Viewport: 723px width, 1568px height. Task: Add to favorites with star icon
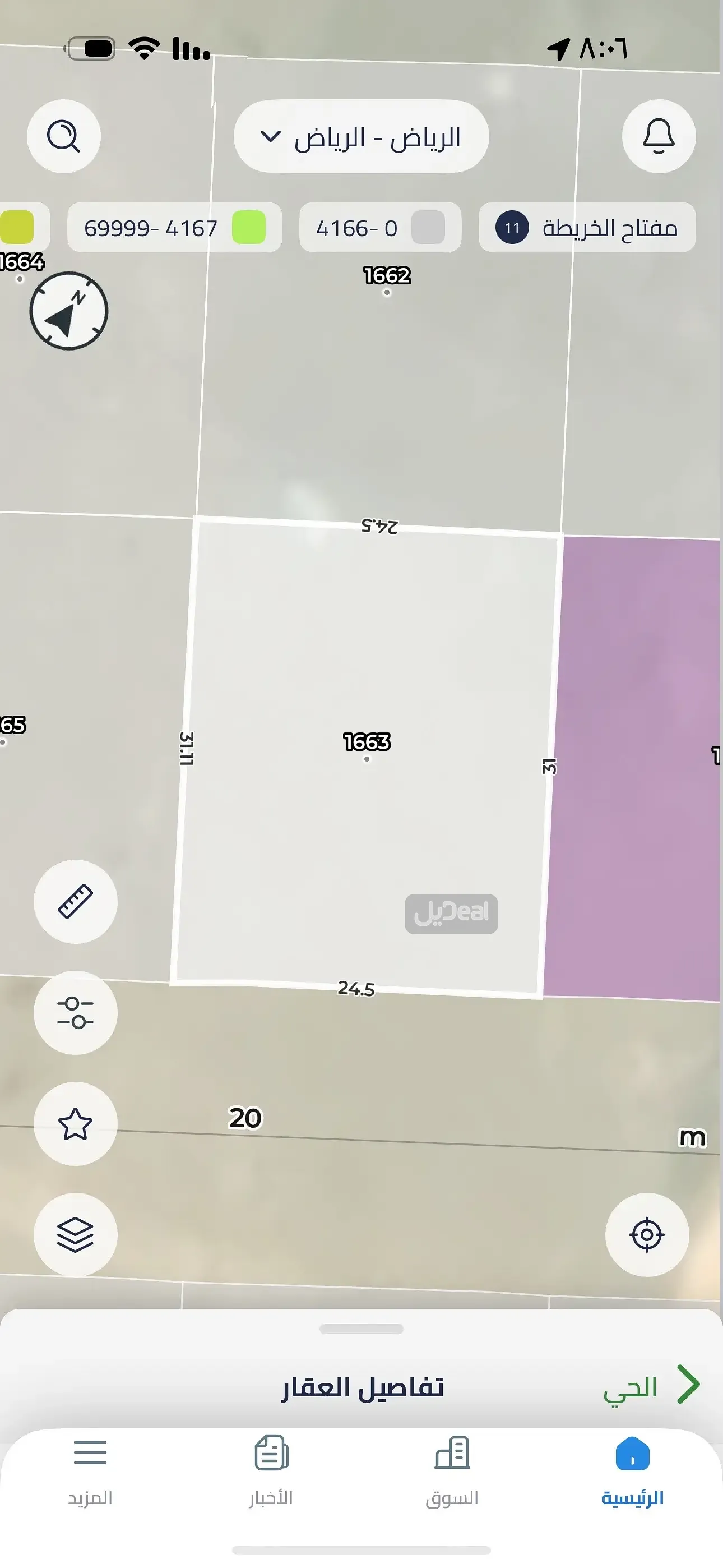[76, 1124]
